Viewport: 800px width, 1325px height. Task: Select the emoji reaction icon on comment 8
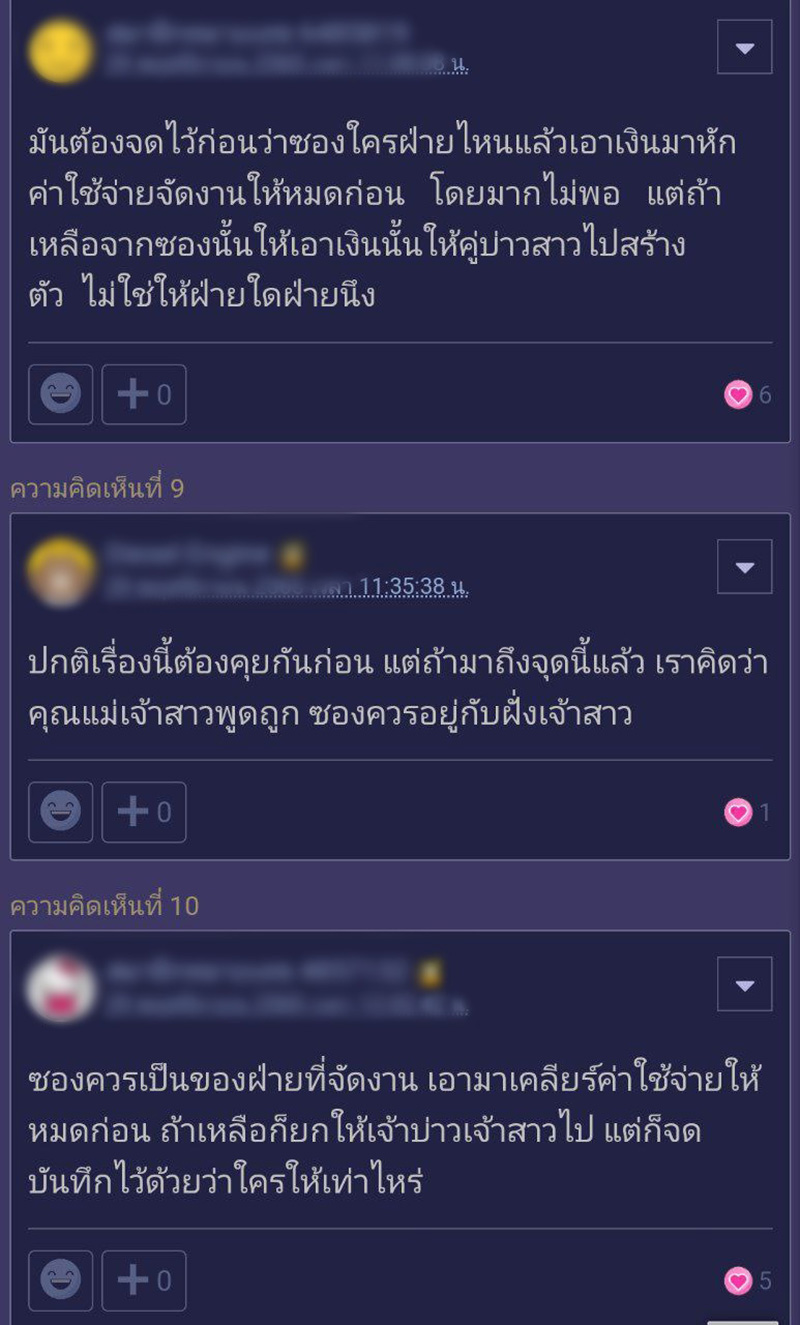[60, 395]
